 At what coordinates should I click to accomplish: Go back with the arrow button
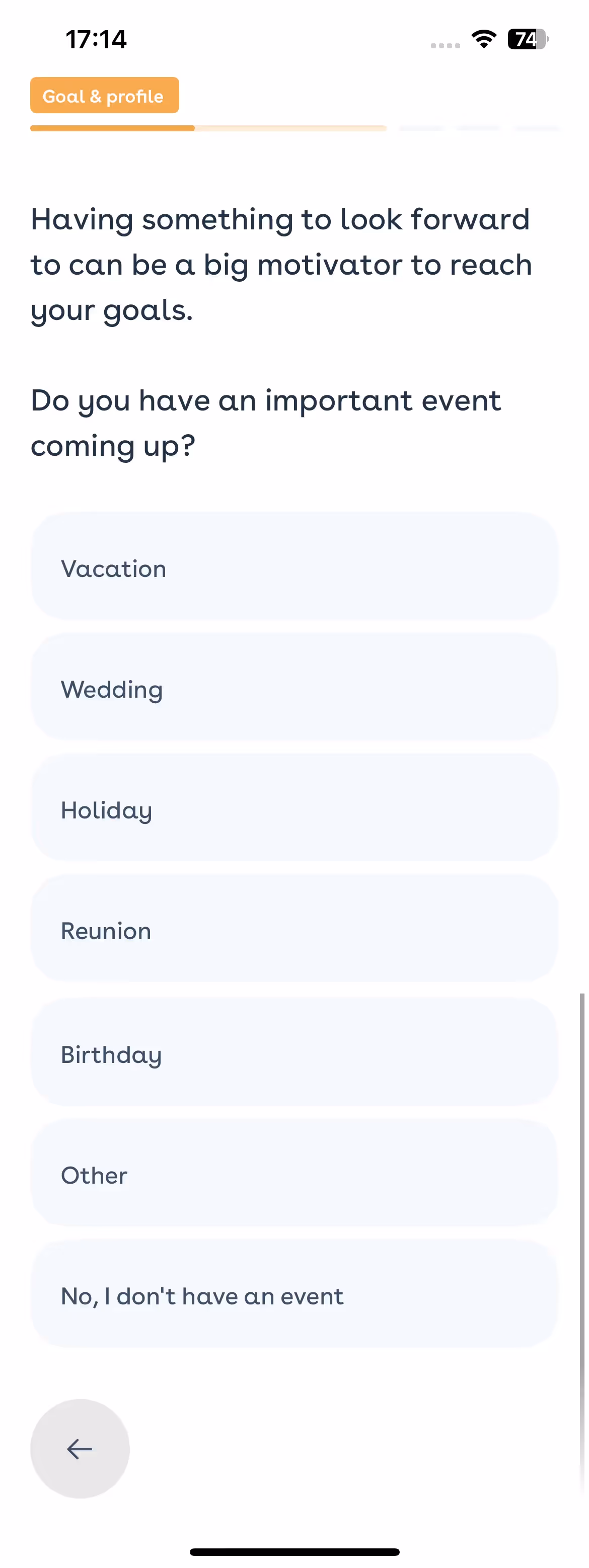[x=80, y=1448]
